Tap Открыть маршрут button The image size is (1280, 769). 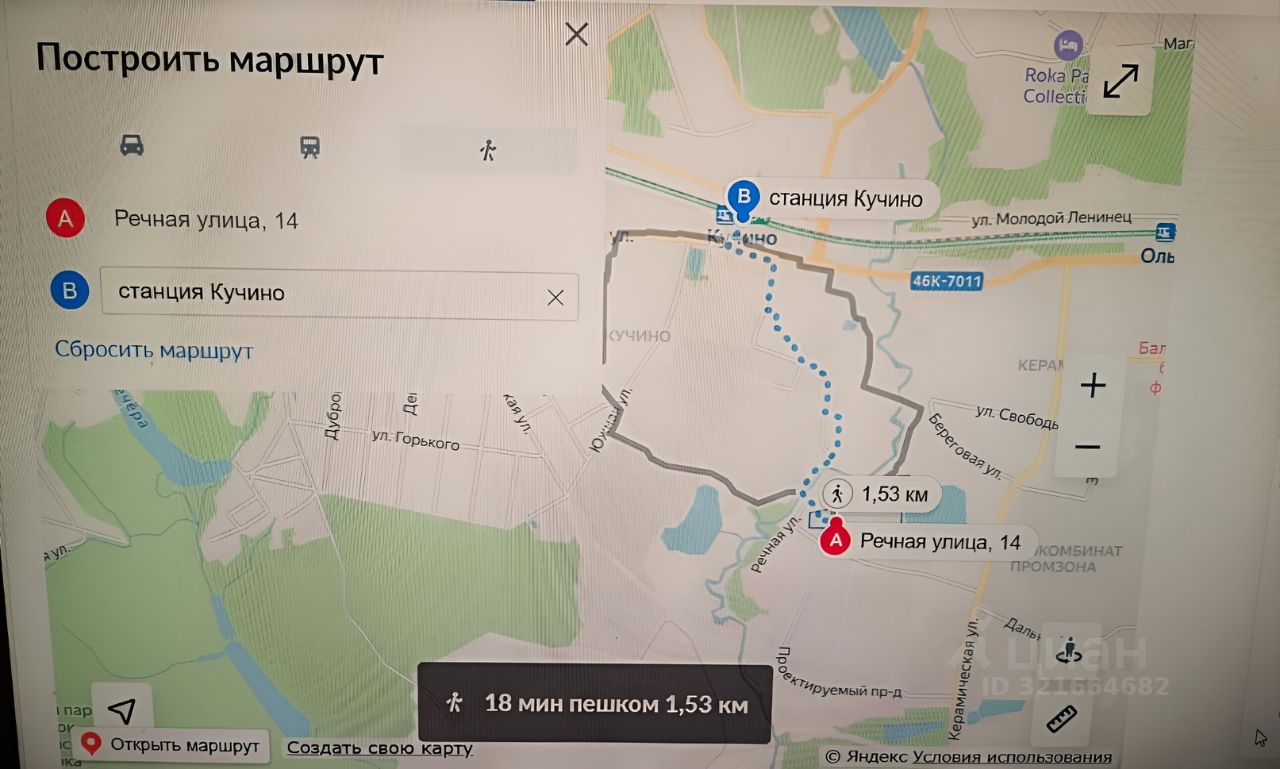point(171,745)
